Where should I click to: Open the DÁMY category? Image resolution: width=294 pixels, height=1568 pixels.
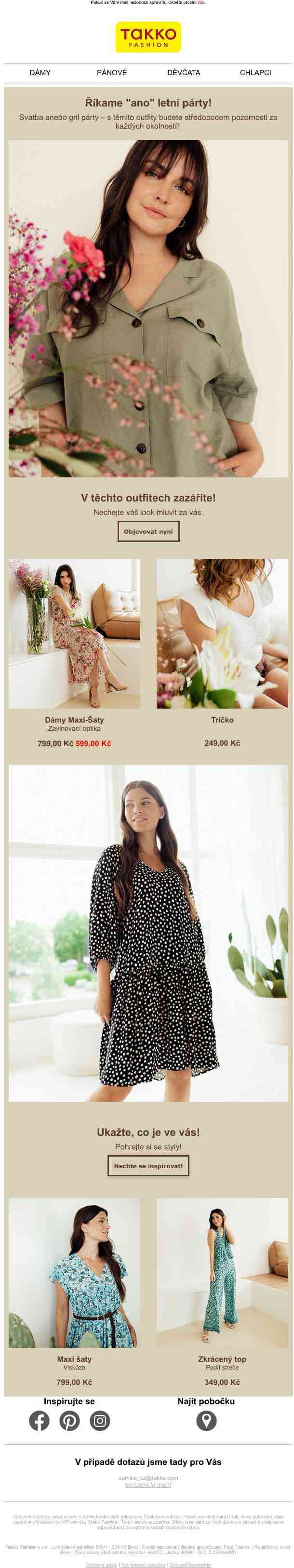tap(40, 72)
